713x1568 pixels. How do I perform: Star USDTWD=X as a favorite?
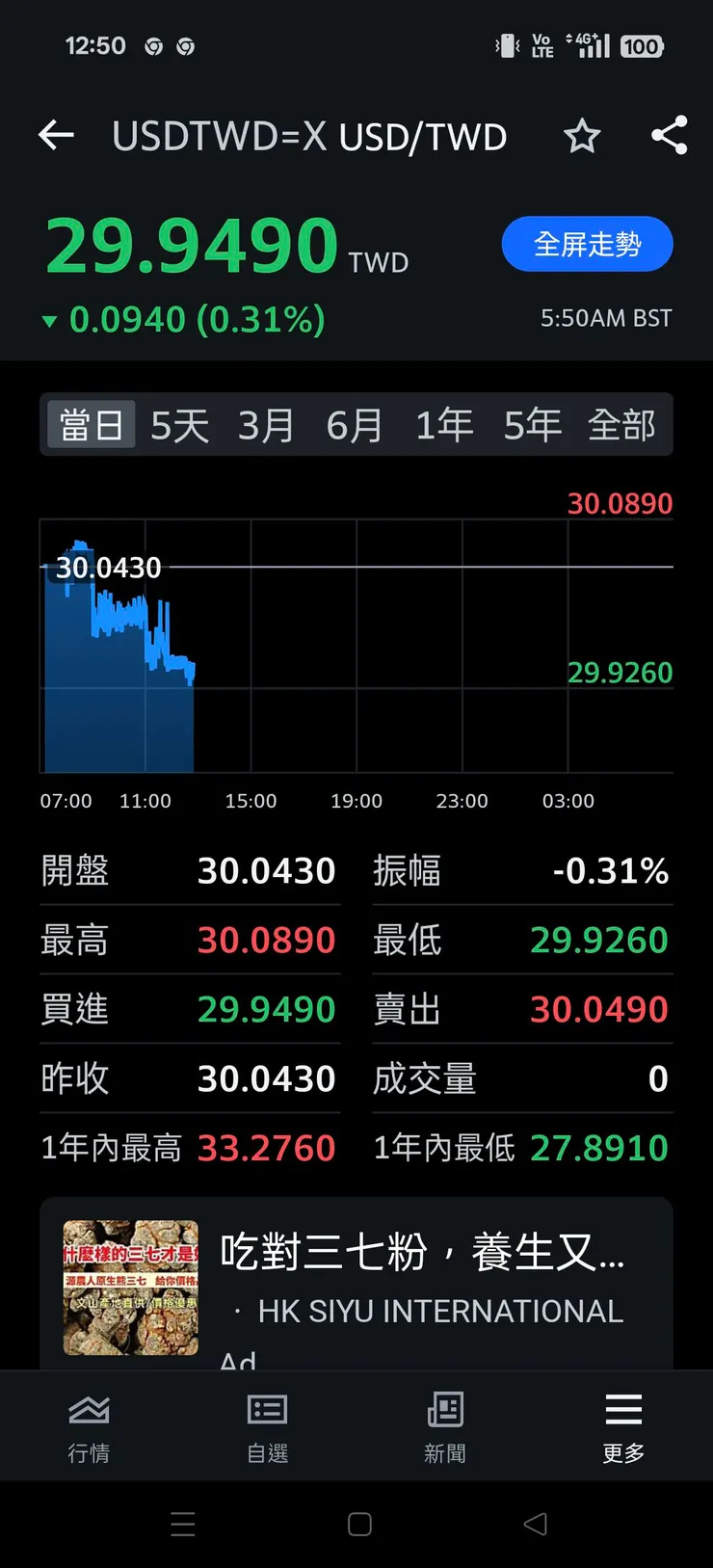tap(582, 138)
